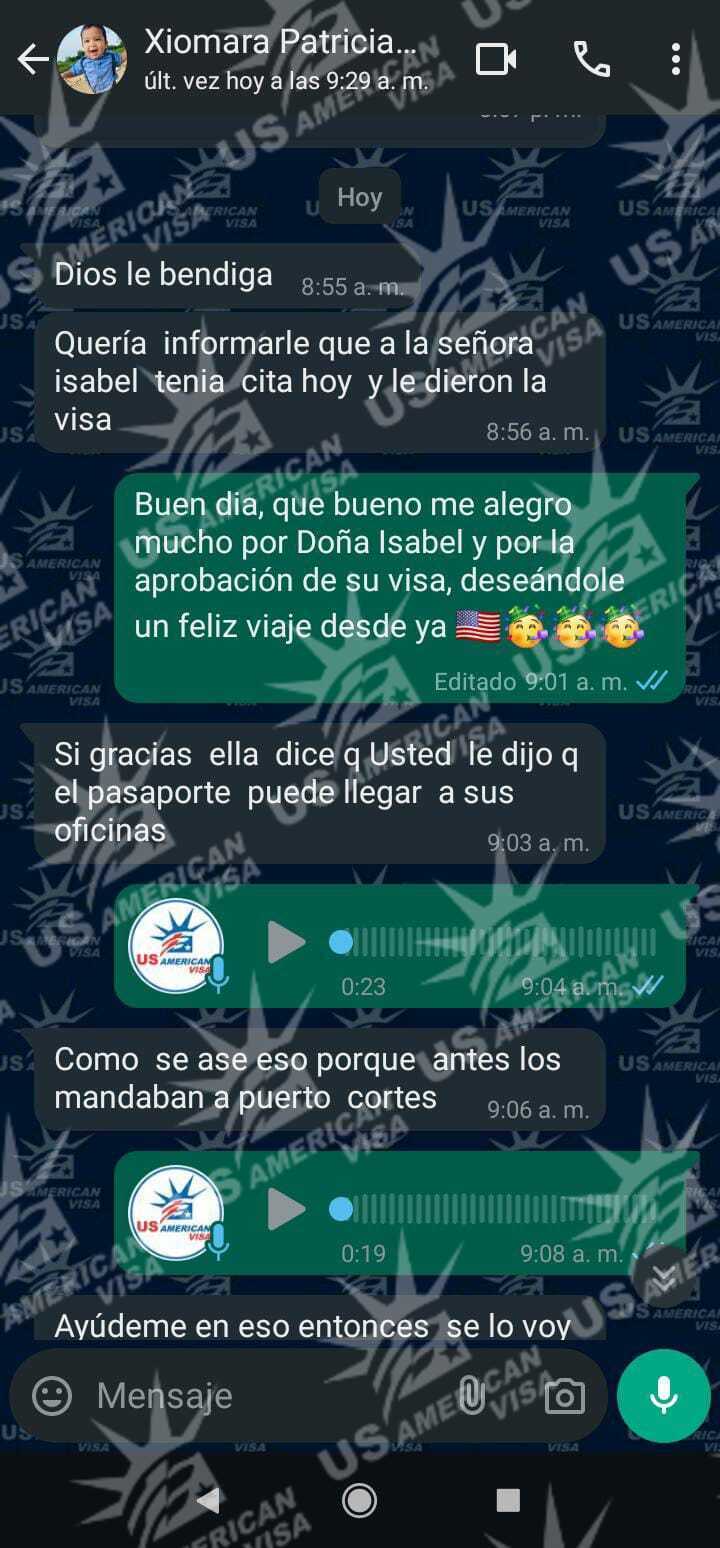Viewport: 720px width, 1548px height.
Task: Start a voice call with Xiomara Patricia
Action: pos(592,60)
